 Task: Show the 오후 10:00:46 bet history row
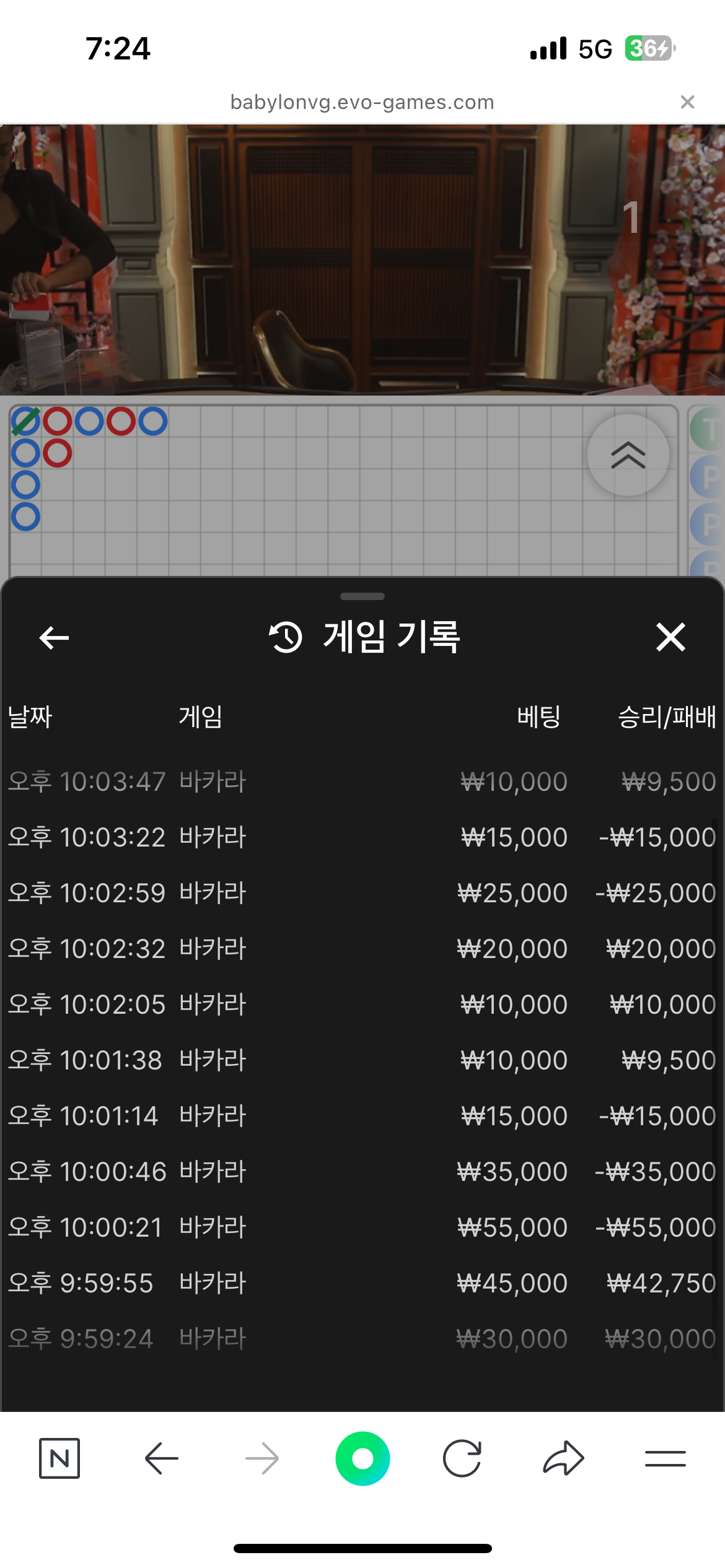362,1172
